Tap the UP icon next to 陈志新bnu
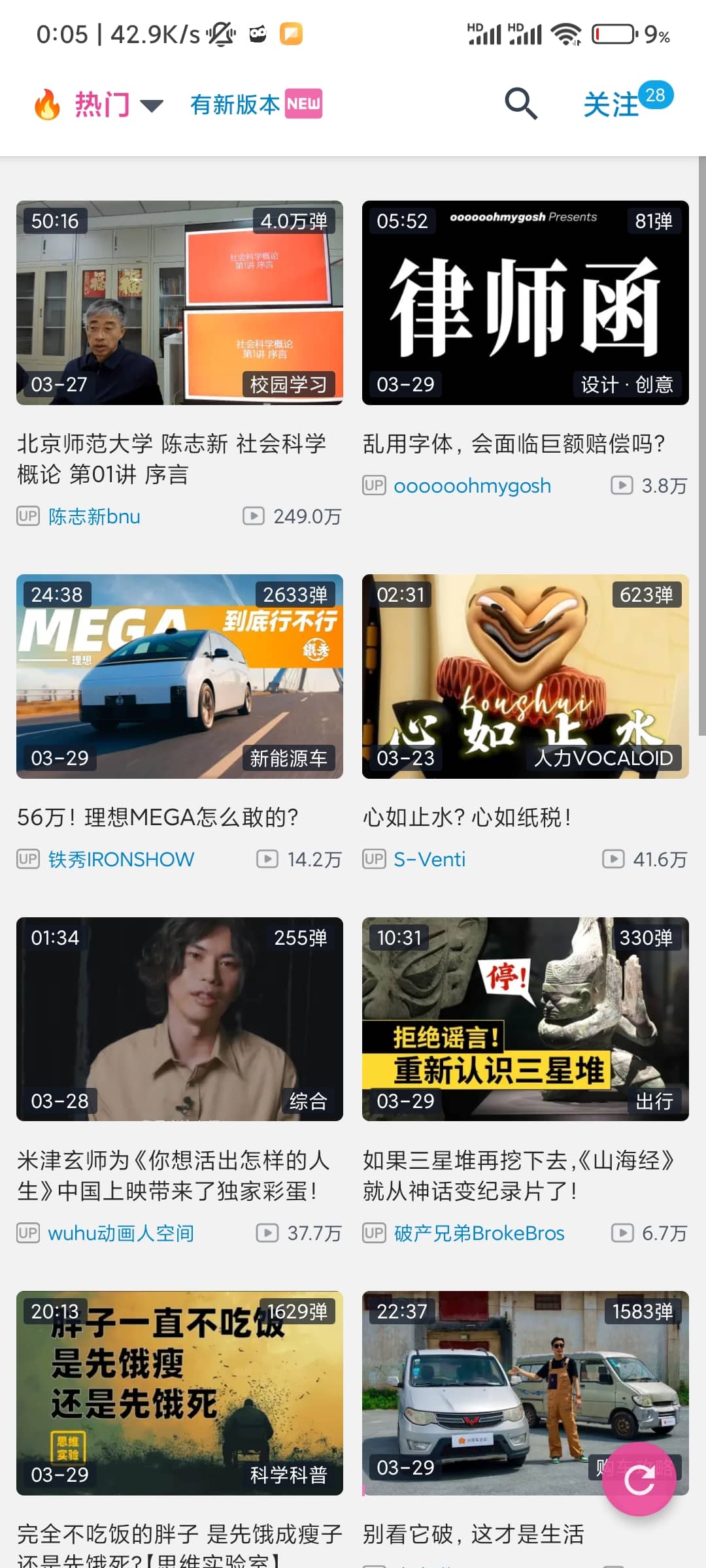Image resolution: width=706 pixels, height=1568 pixels. 27,515
